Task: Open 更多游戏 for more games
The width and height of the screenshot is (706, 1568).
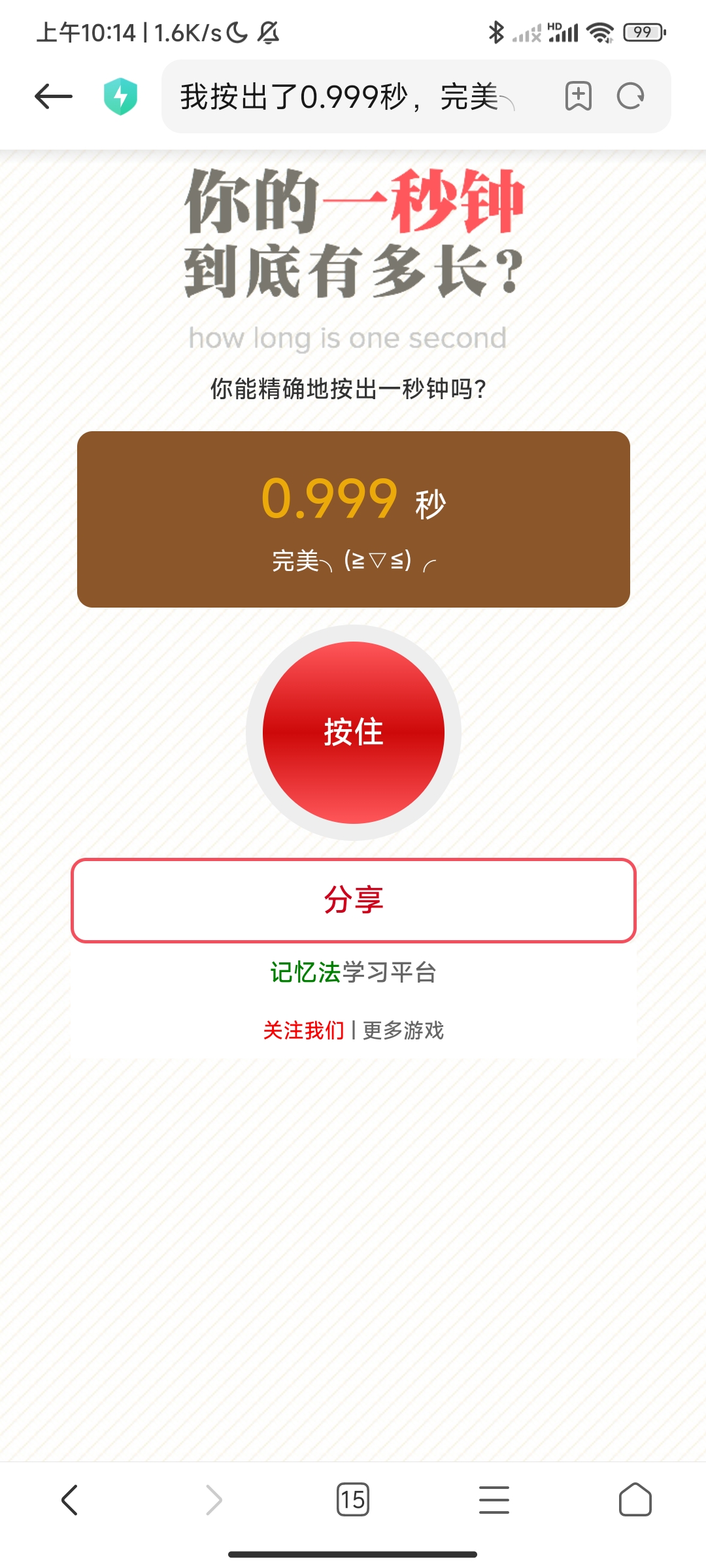Action: pyautogui.click(x=403, y=1030)
